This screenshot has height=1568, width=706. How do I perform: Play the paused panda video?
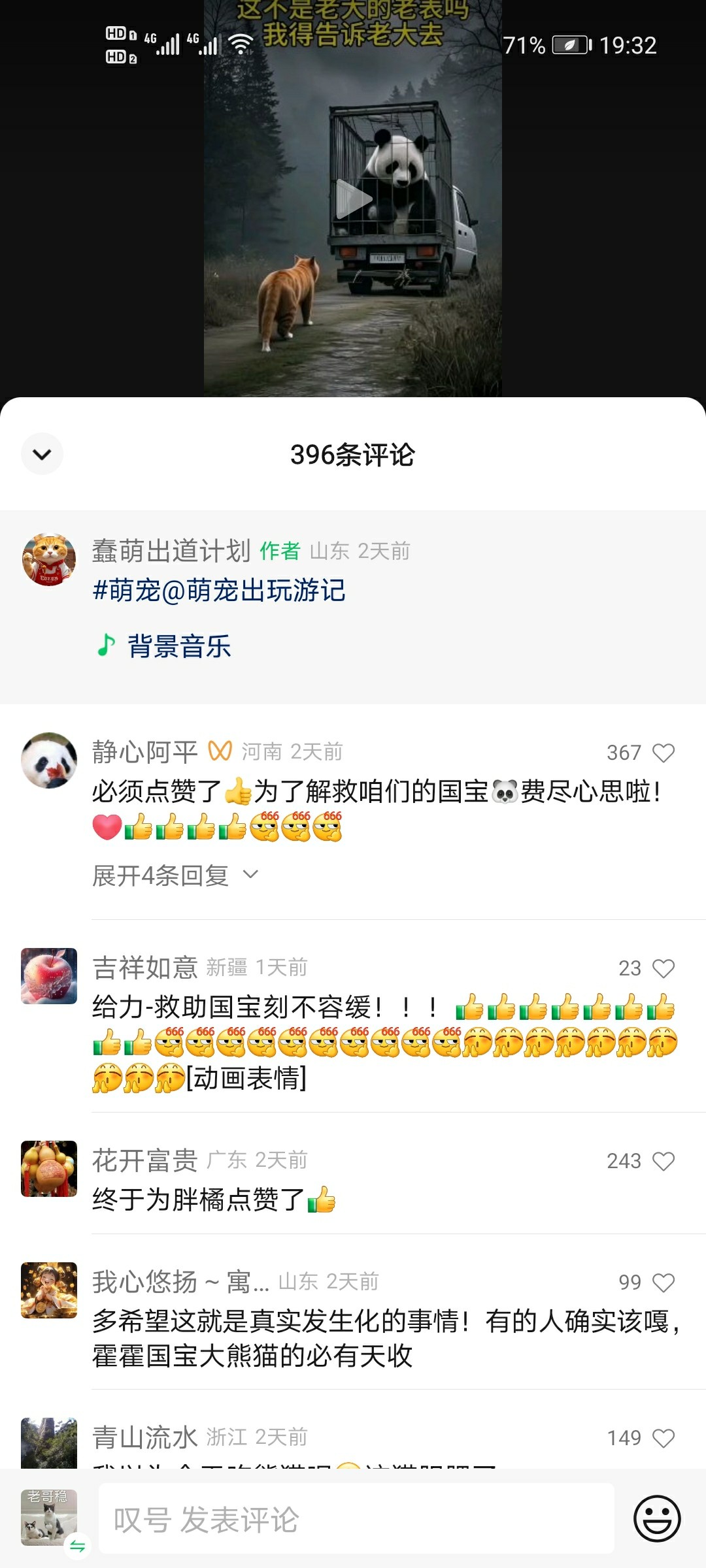click(353, 199)
